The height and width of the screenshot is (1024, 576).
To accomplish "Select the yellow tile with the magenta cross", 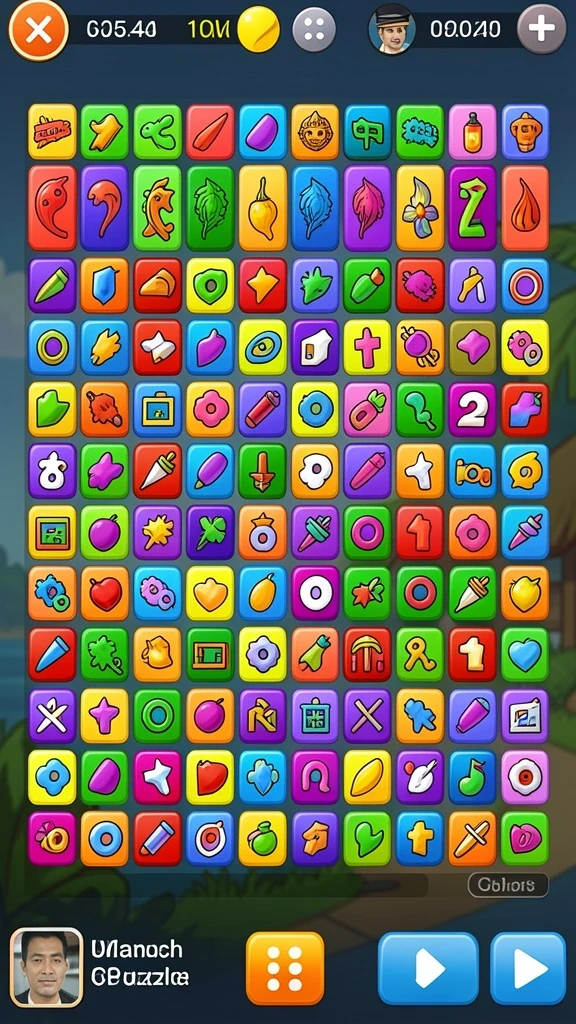I will (x=367, y=347).
